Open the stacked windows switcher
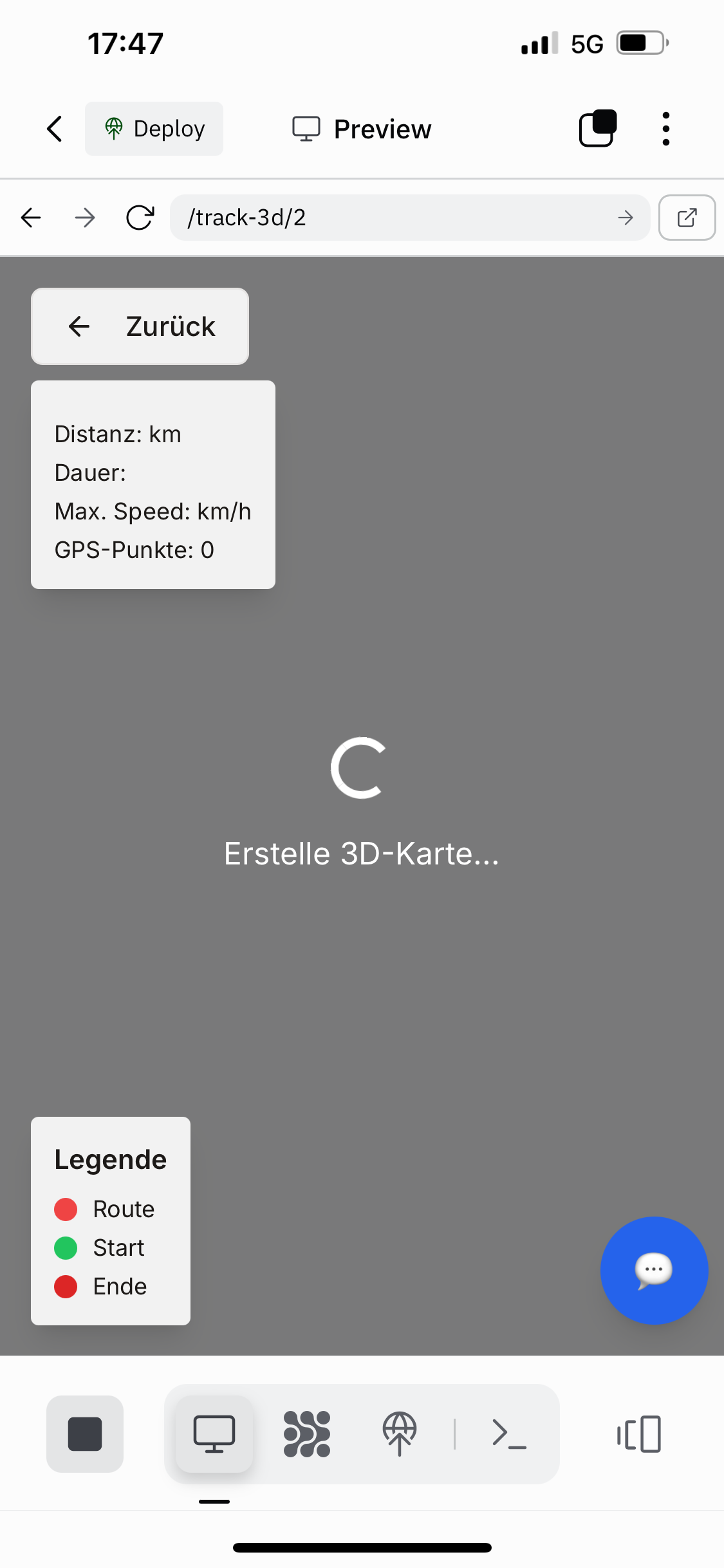This screenshot has height=1568, width=724. coord(598,129)
